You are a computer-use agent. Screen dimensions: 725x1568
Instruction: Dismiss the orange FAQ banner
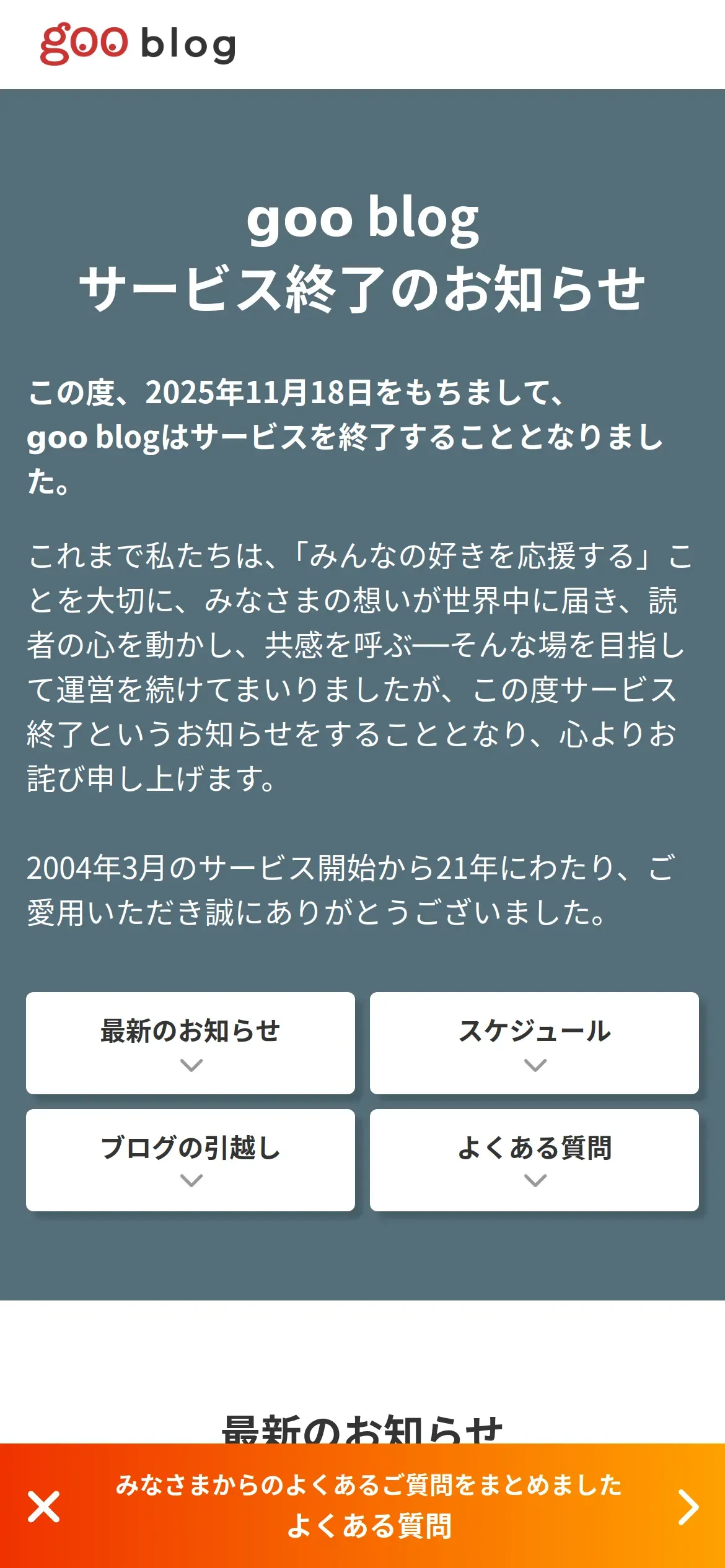click(x=44, y=1507)
